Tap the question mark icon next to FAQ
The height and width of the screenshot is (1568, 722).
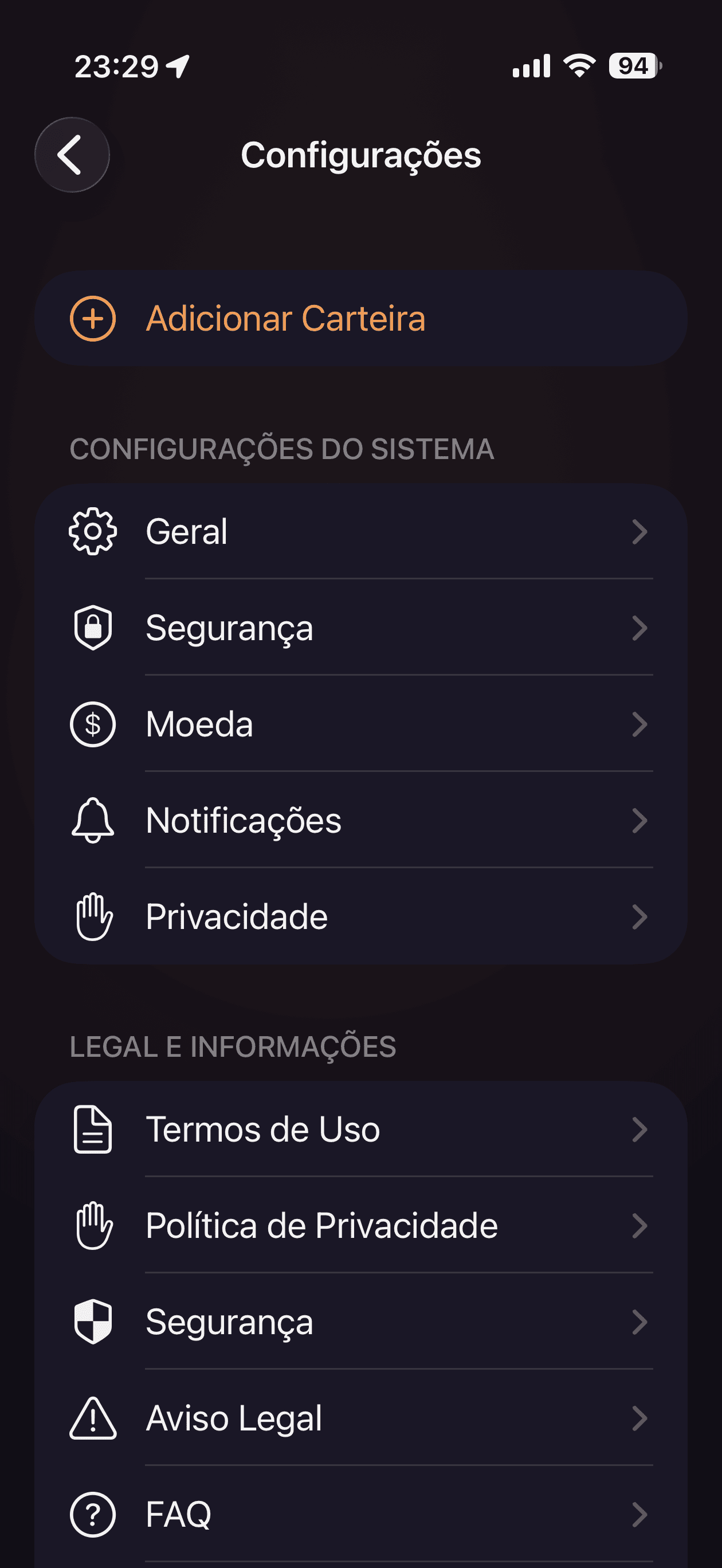(92, 1512)
